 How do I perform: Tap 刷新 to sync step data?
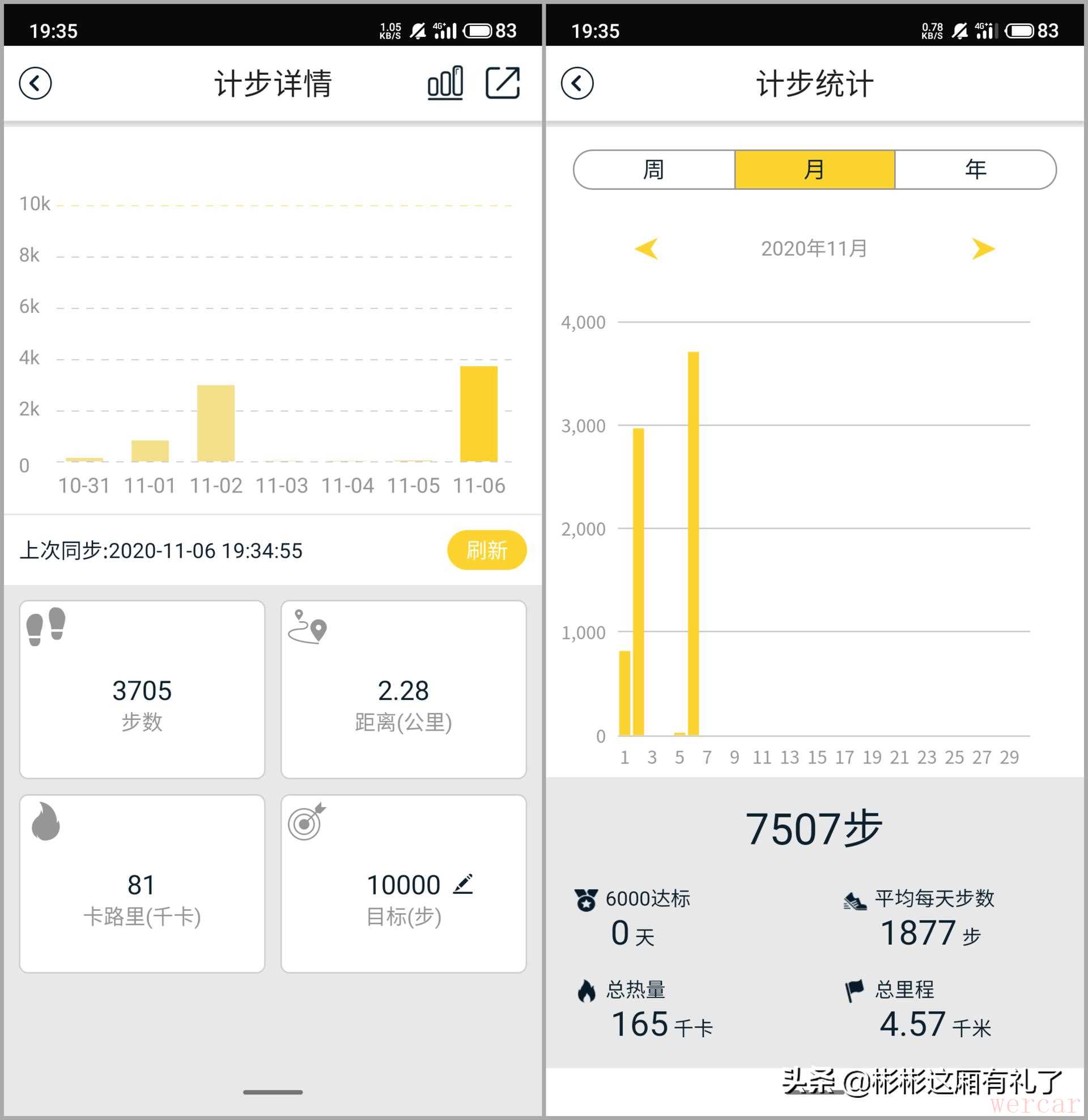click(486, 550)
